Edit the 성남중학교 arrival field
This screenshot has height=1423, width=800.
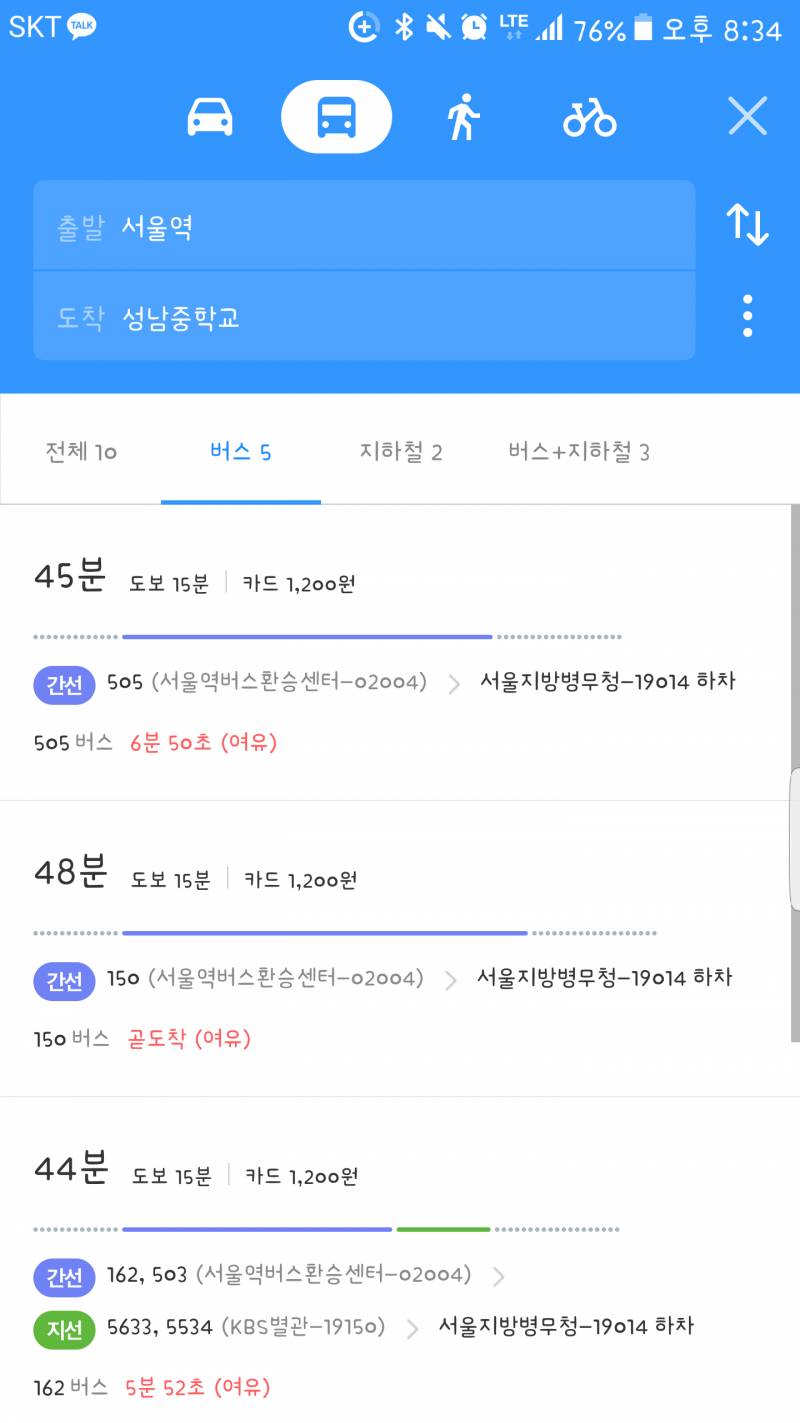point(364,315)
